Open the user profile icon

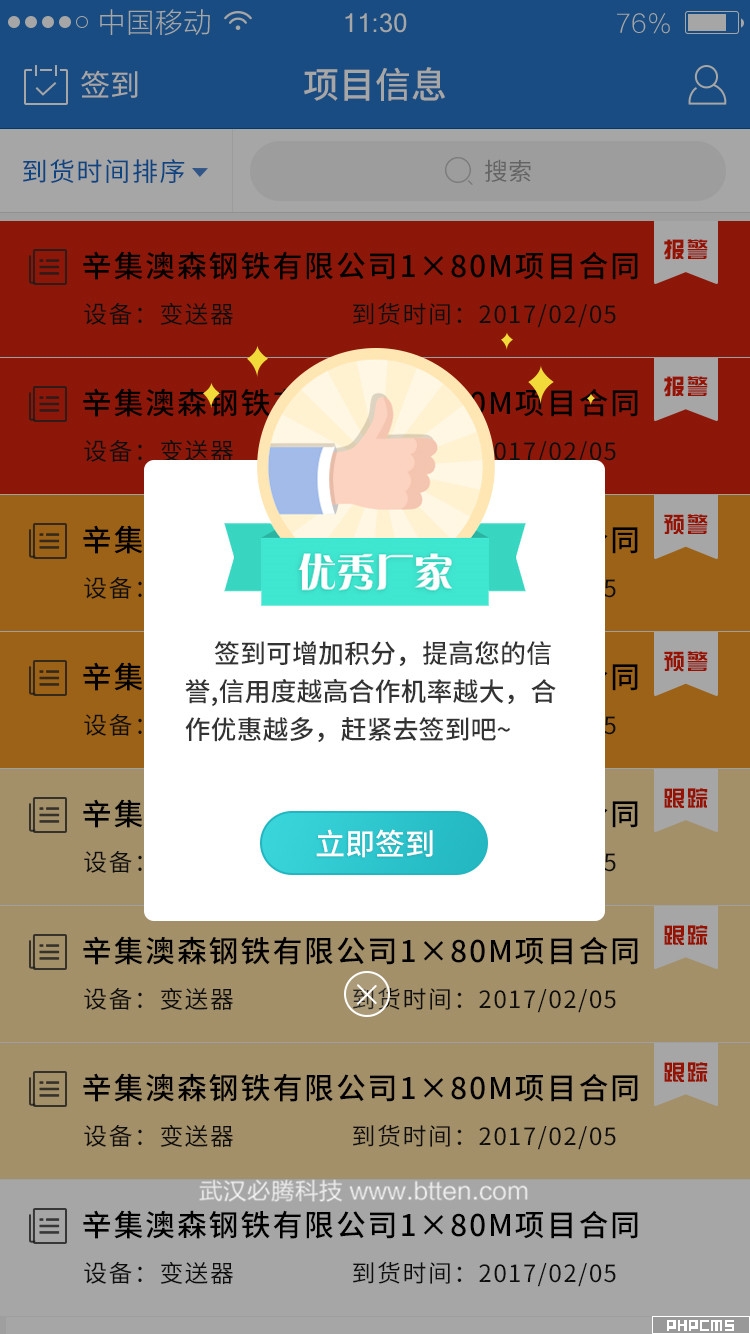[x=706, y=85]
